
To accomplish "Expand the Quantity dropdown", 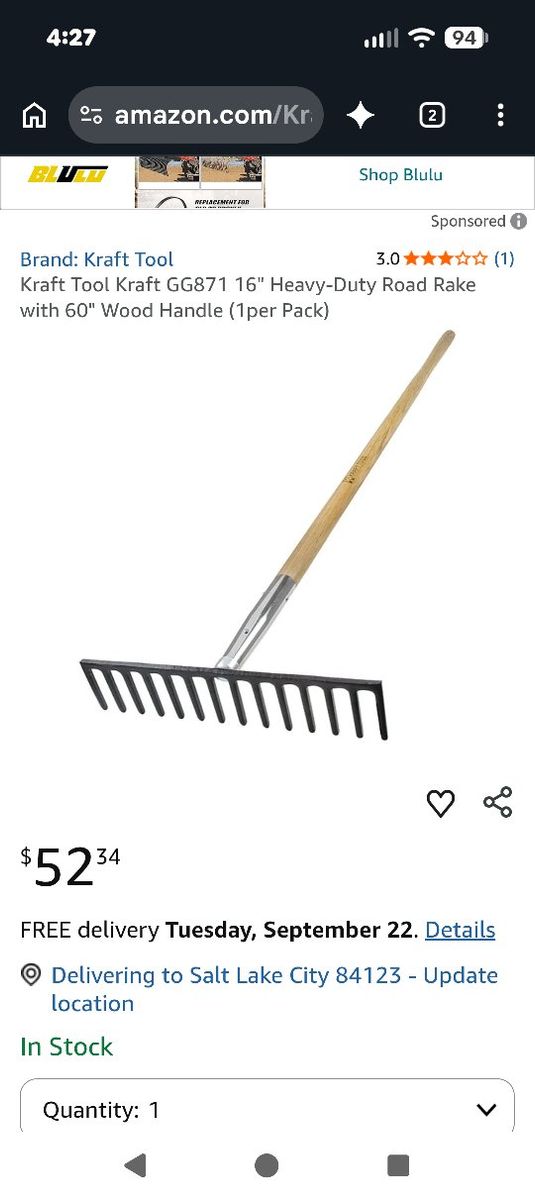I will click(267, 1106).
